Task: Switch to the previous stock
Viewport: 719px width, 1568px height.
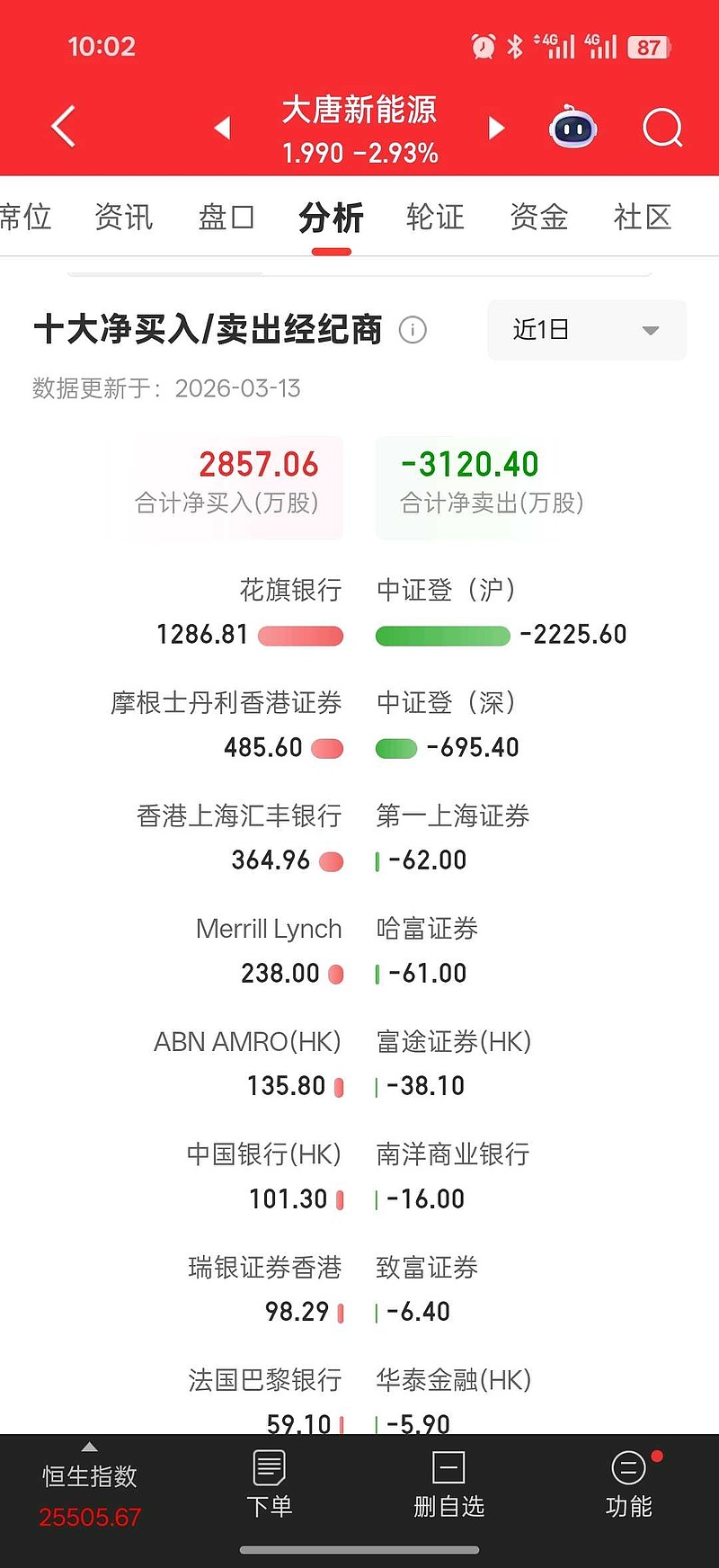Action: (x=222, y=129)
